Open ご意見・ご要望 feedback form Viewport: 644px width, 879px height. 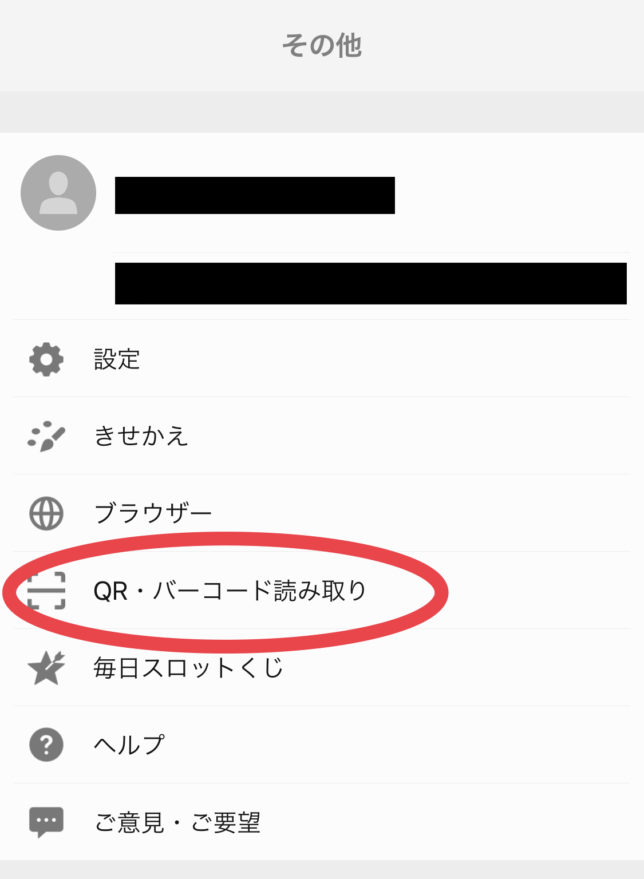click(x=176, y=822)
